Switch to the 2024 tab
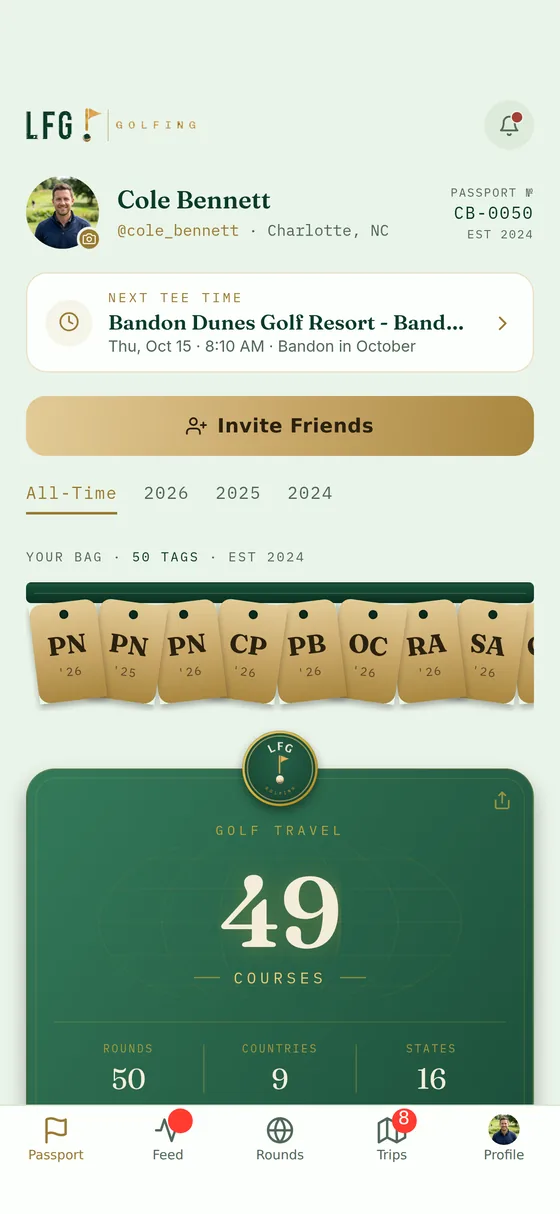This screenshot has height=1214, width=560. [x=310, y=493]
